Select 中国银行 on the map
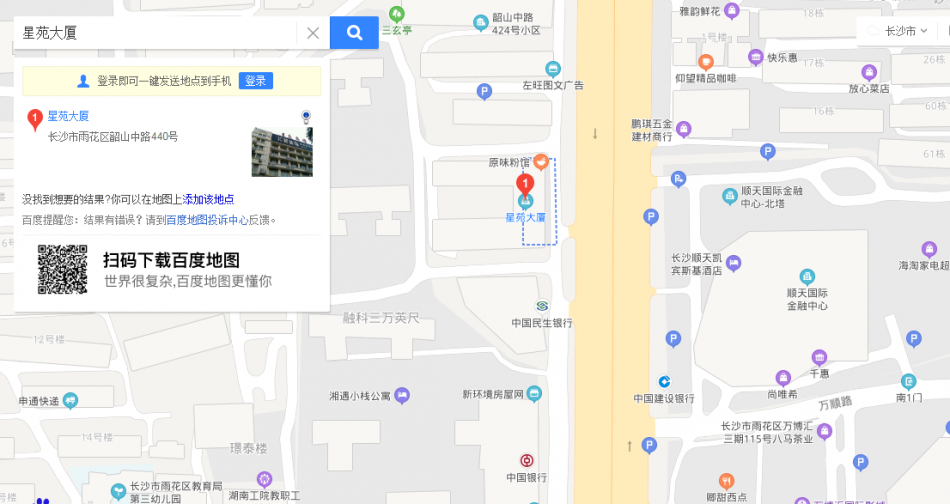The image size is (950, 504). pyautogui.click(x=526, y=460)
